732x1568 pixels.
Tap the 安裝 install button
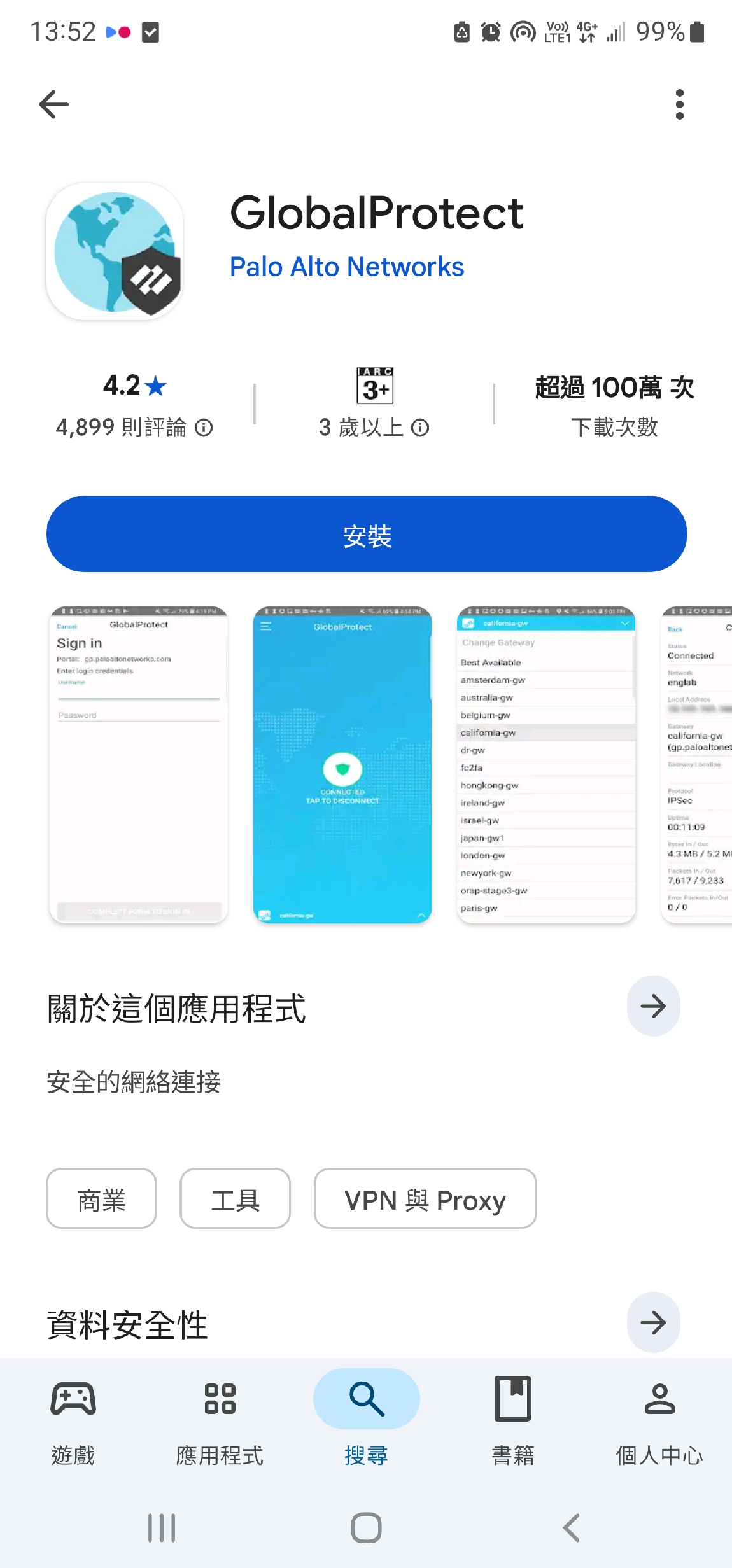367,534
